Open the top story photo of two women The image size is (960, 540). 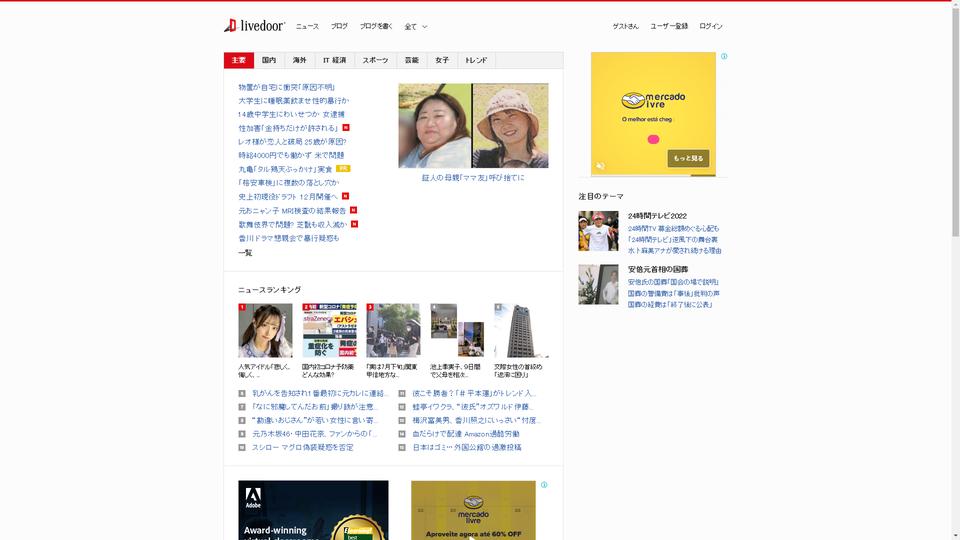coord(473,126)
